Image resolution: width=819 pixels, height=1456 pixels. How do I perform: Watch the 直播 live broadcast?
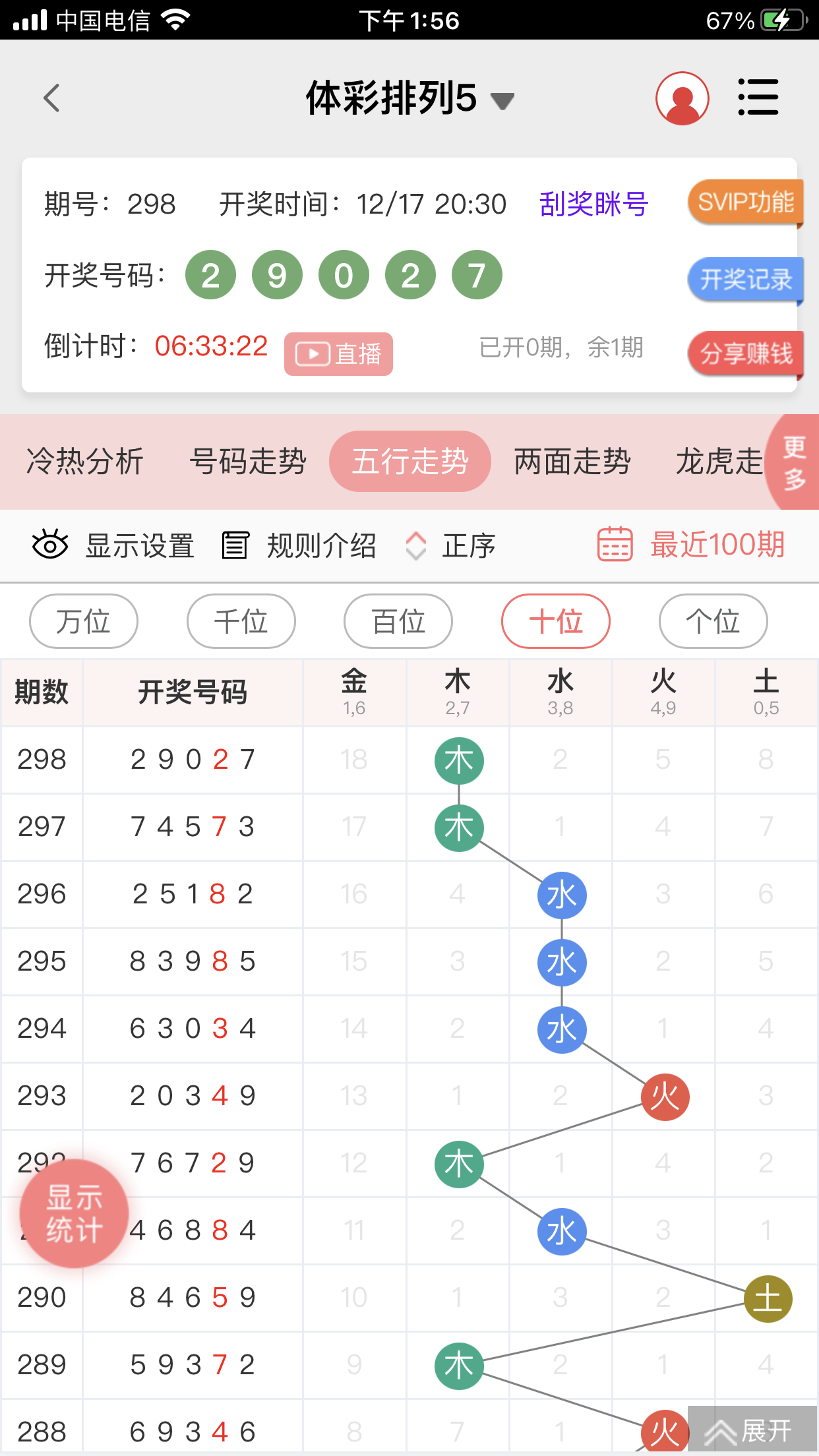tap(338, 354)
